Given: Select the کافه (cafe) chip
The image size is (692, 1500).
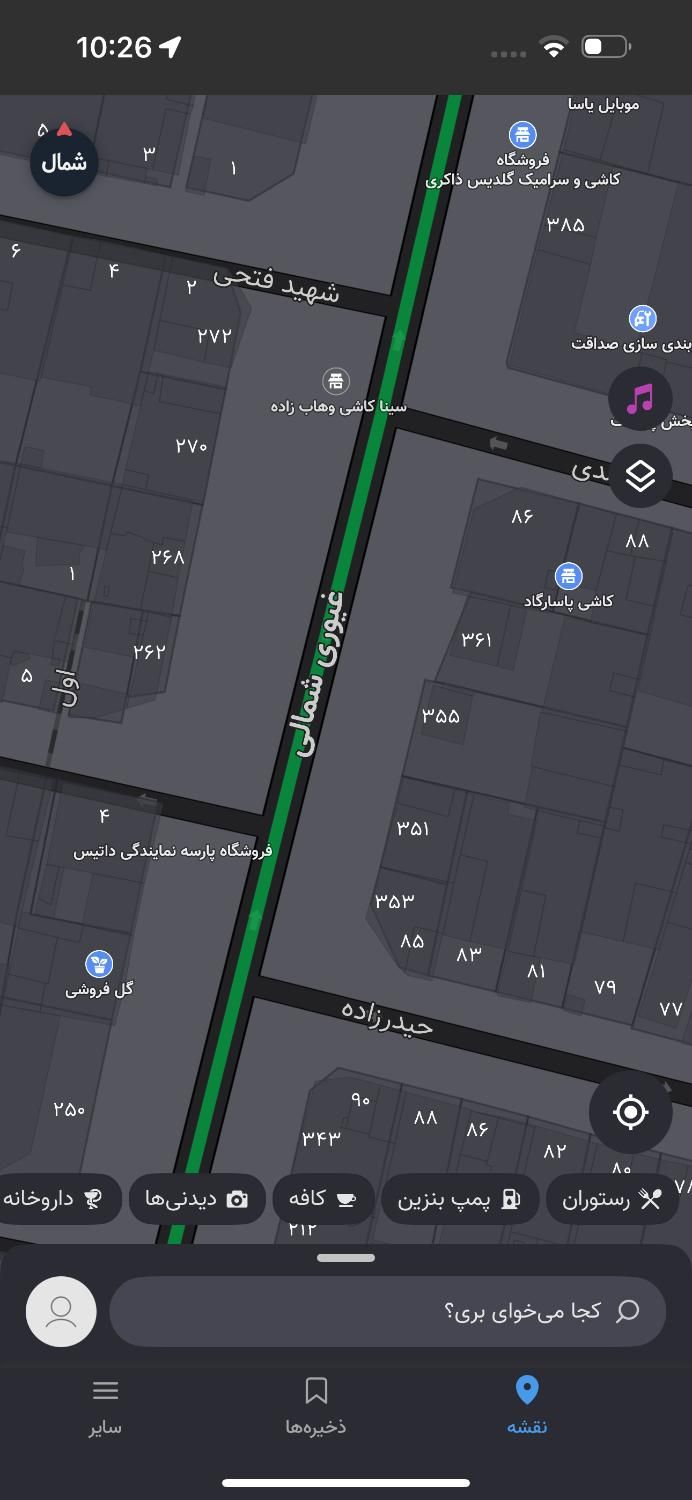Looking at the screenshot, I should pyautogui.click(x=323, y=1199).
